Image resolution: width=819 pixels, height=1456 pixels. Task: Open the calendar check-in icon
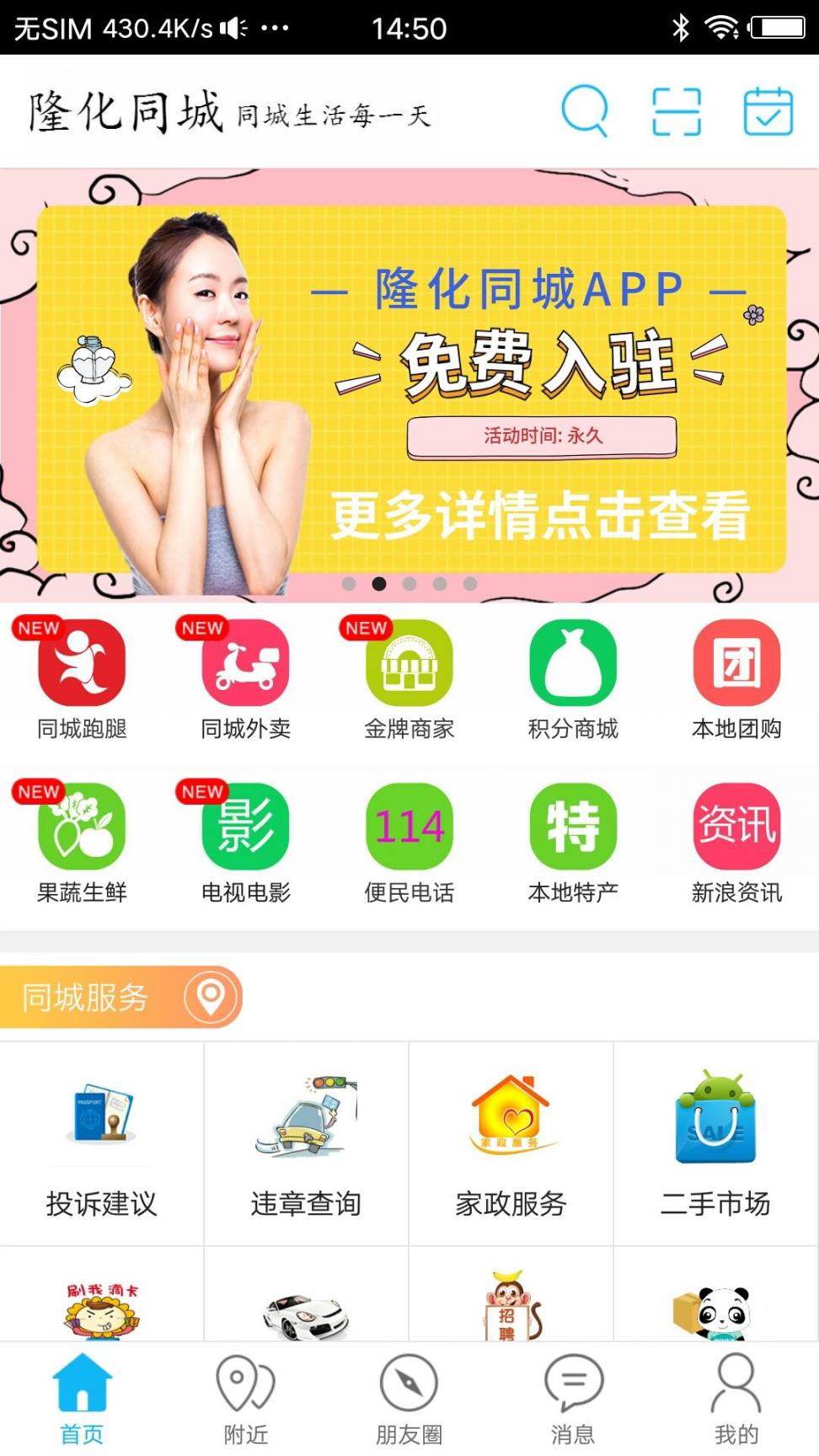click(768, 111)
